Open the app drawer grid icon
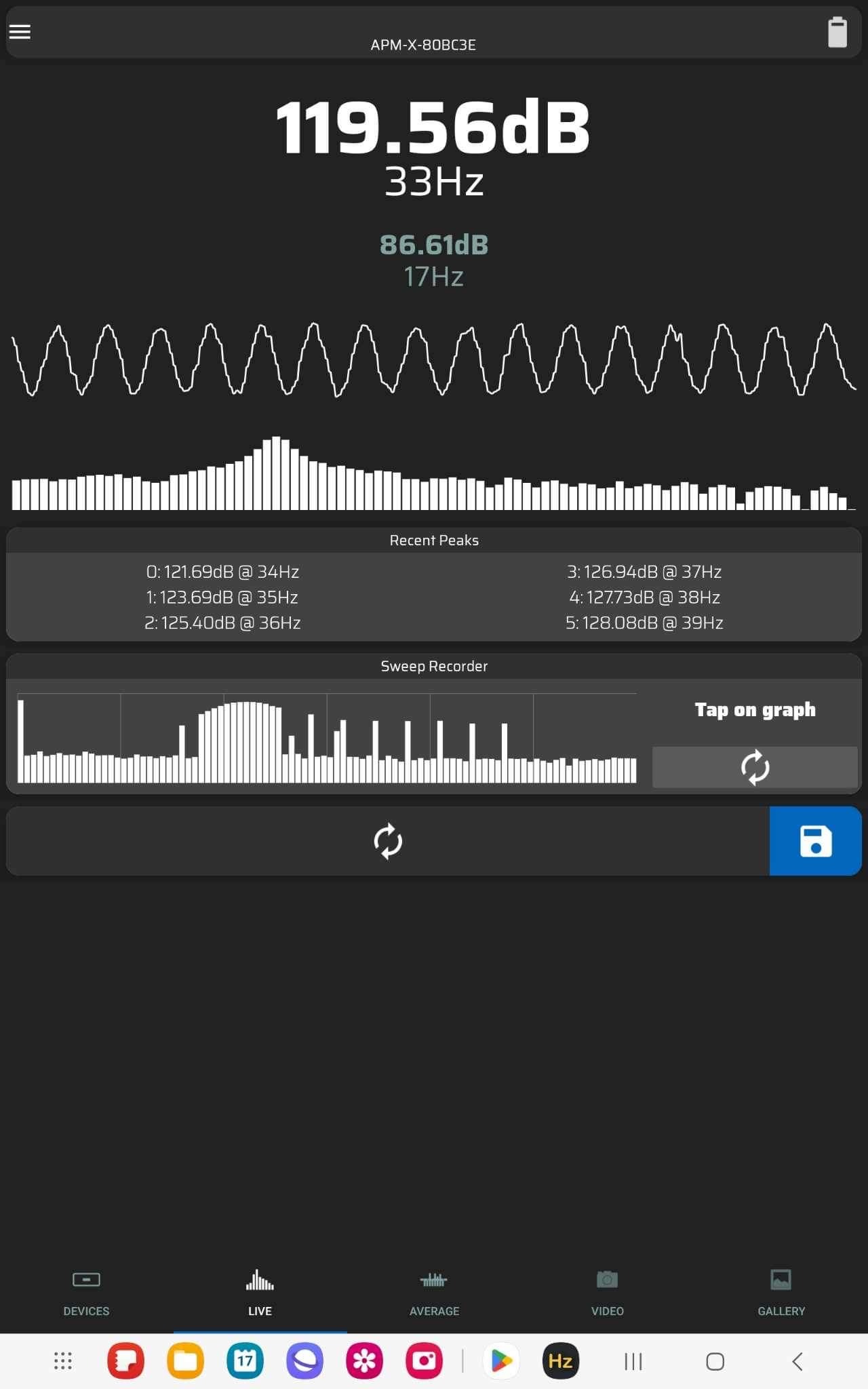This screenshot has width=868, height=1389. point(62,1361)
